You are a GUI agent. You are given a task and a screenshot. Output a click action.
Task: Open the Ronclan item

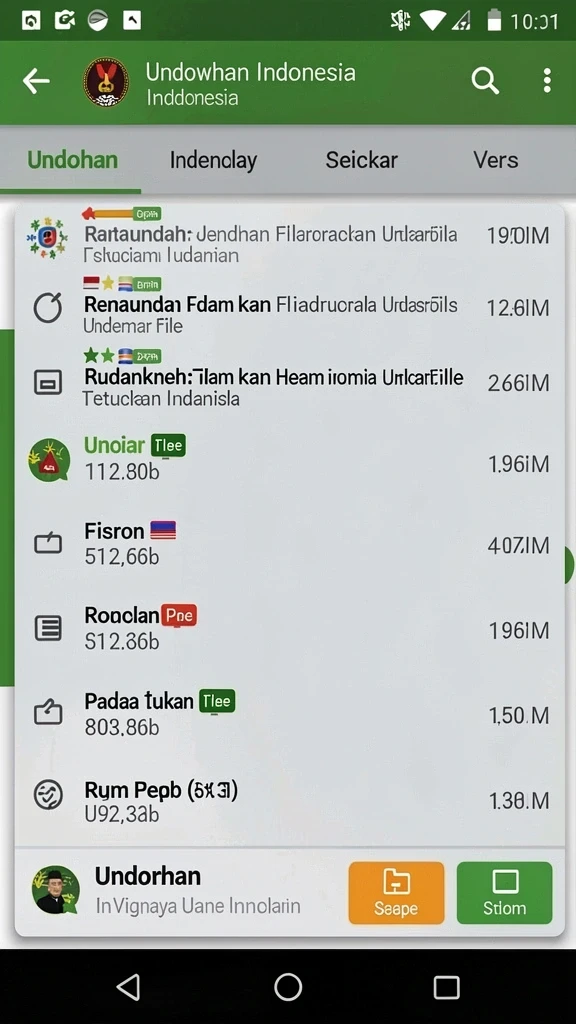tap(289, 628)
